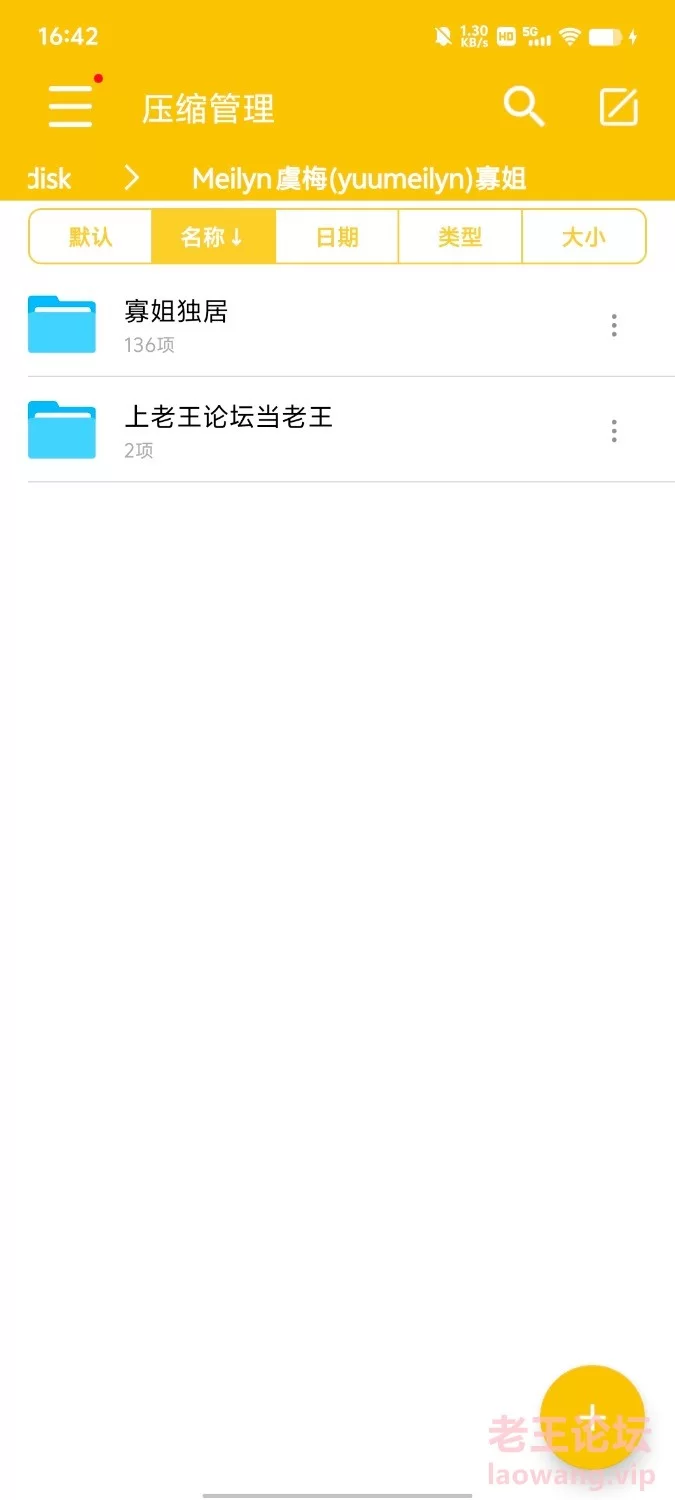Sort files by 类型
This screenshot has height=1500, width=675.
pos(460,237)
